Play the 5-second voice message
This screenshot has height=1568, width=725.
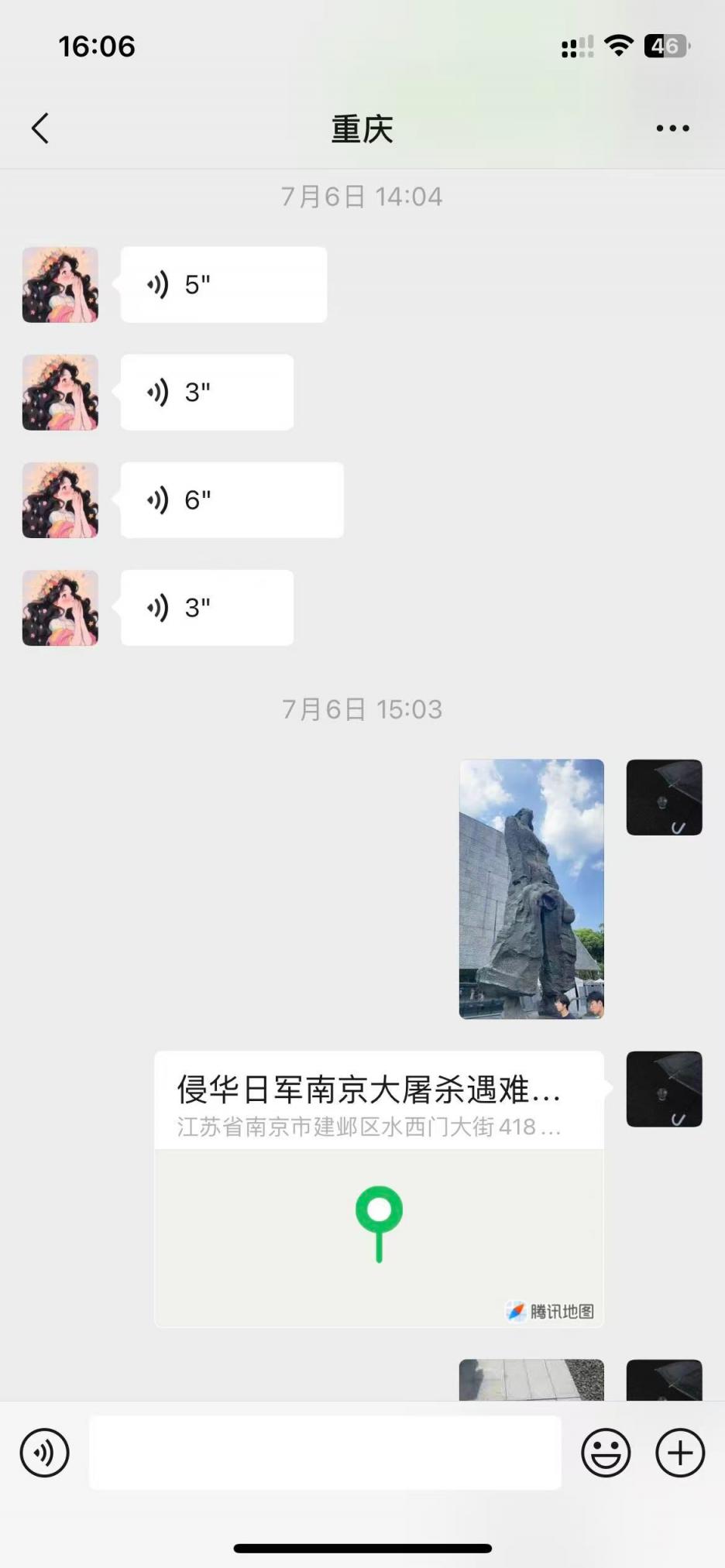click(x=223, y=285)
